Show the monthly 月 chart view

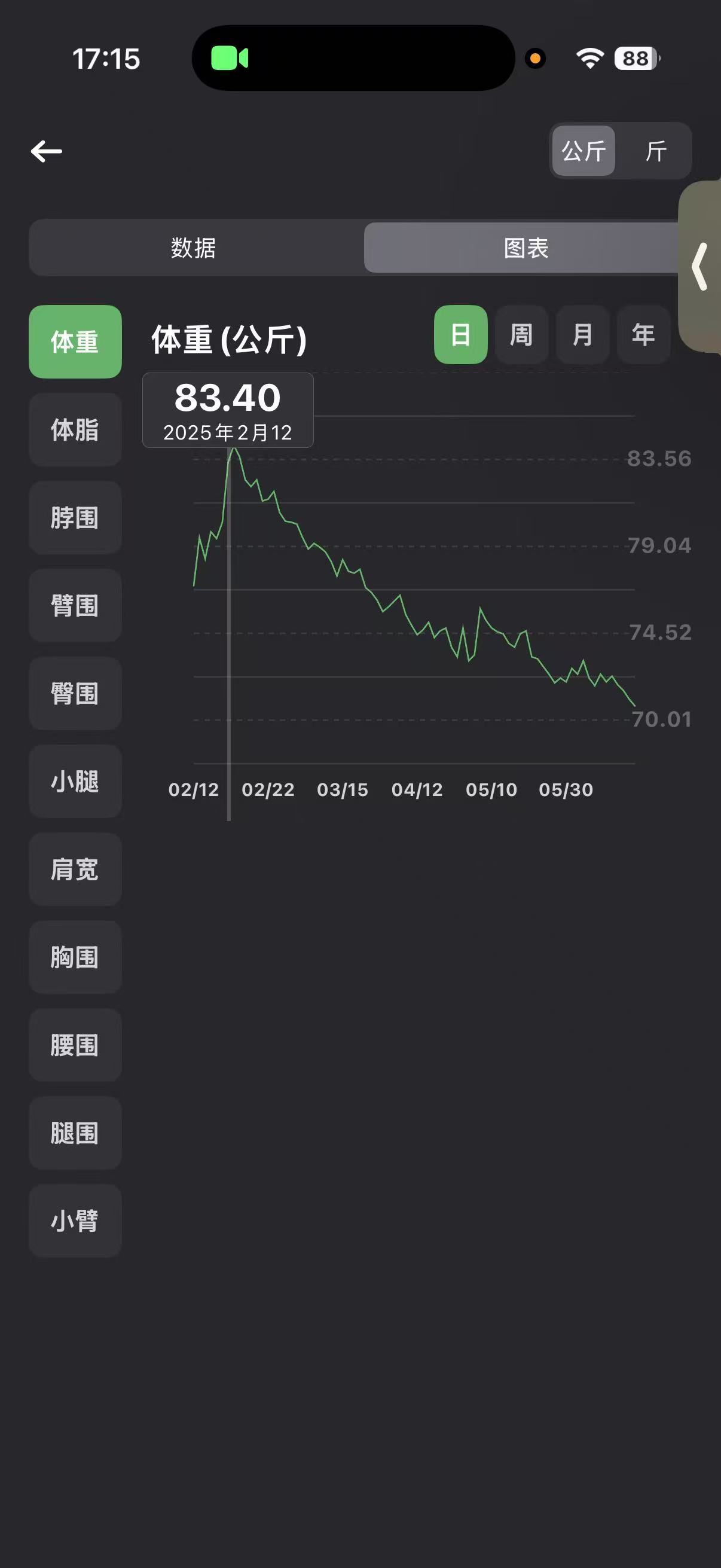(x=582, y=335)
